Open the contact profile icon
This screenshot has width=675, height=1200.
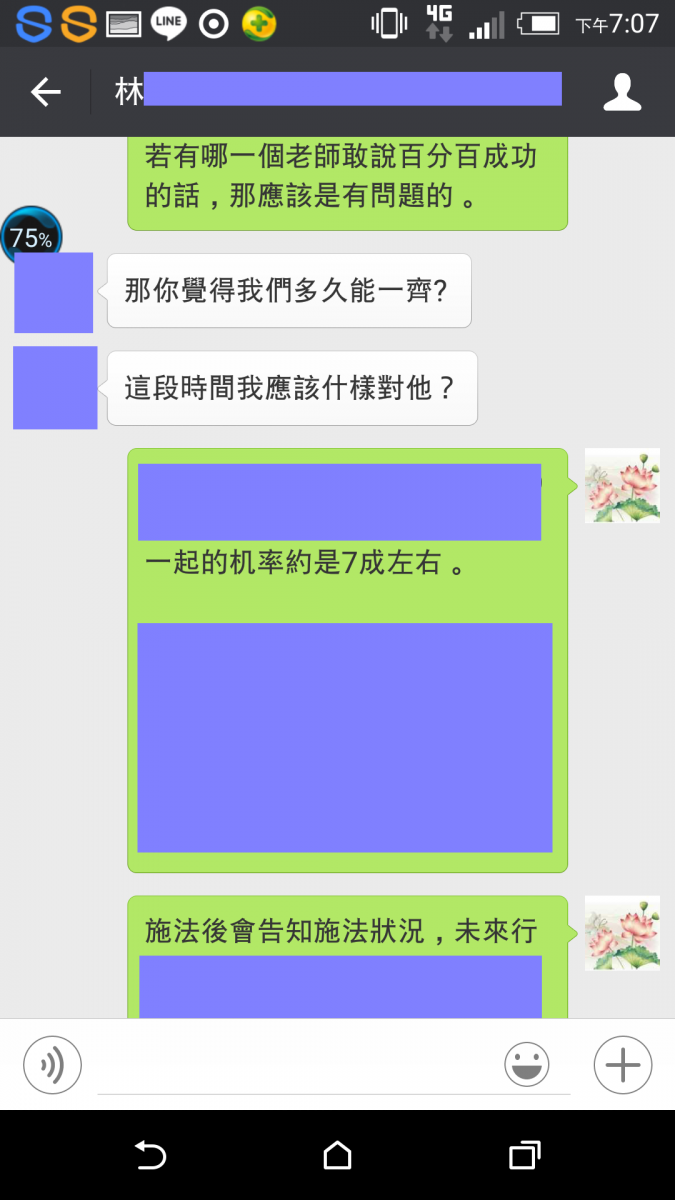[x=622, y=93]
